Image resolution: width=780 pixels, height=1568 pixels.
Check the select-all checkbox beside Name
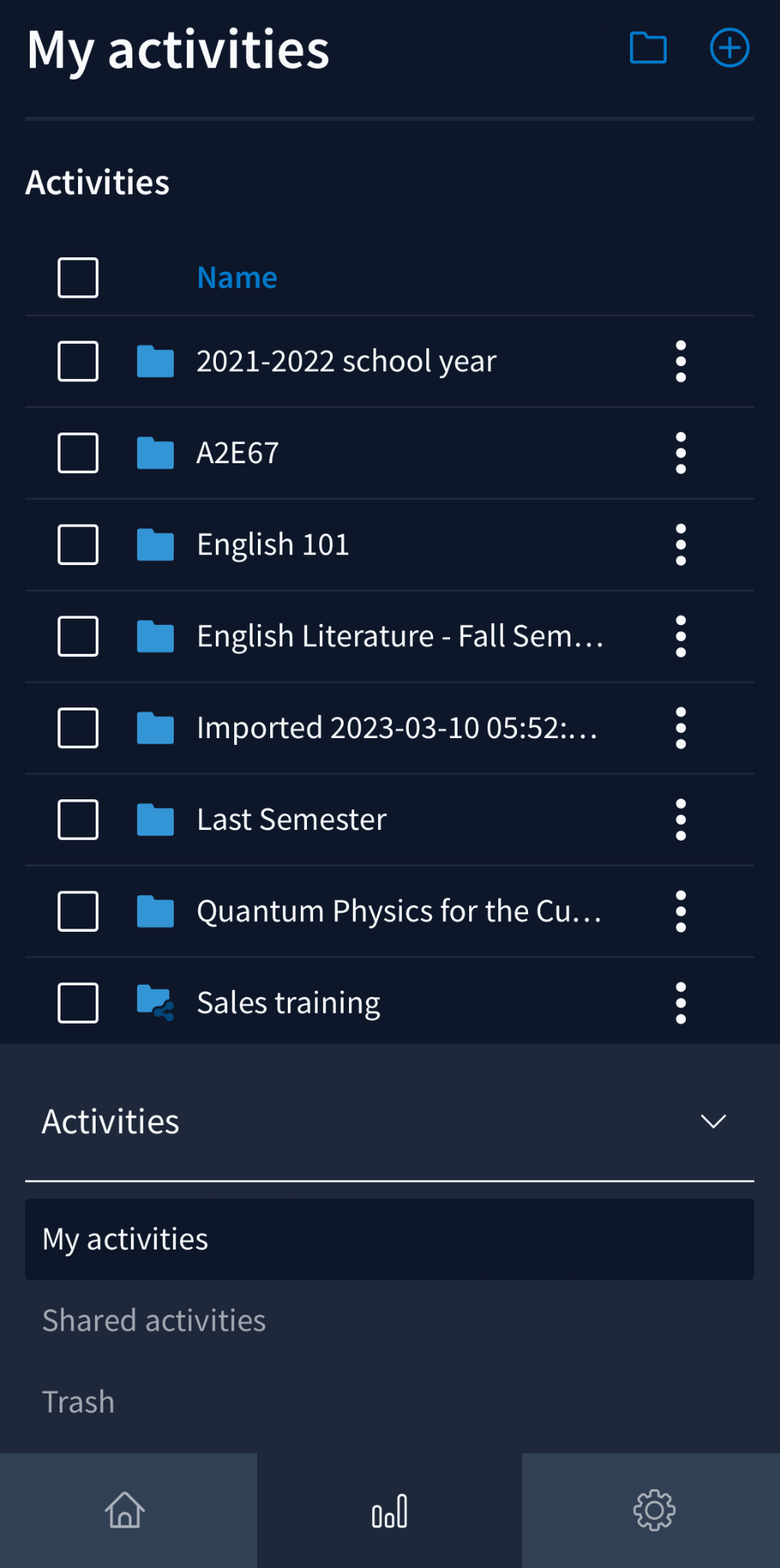78,277
